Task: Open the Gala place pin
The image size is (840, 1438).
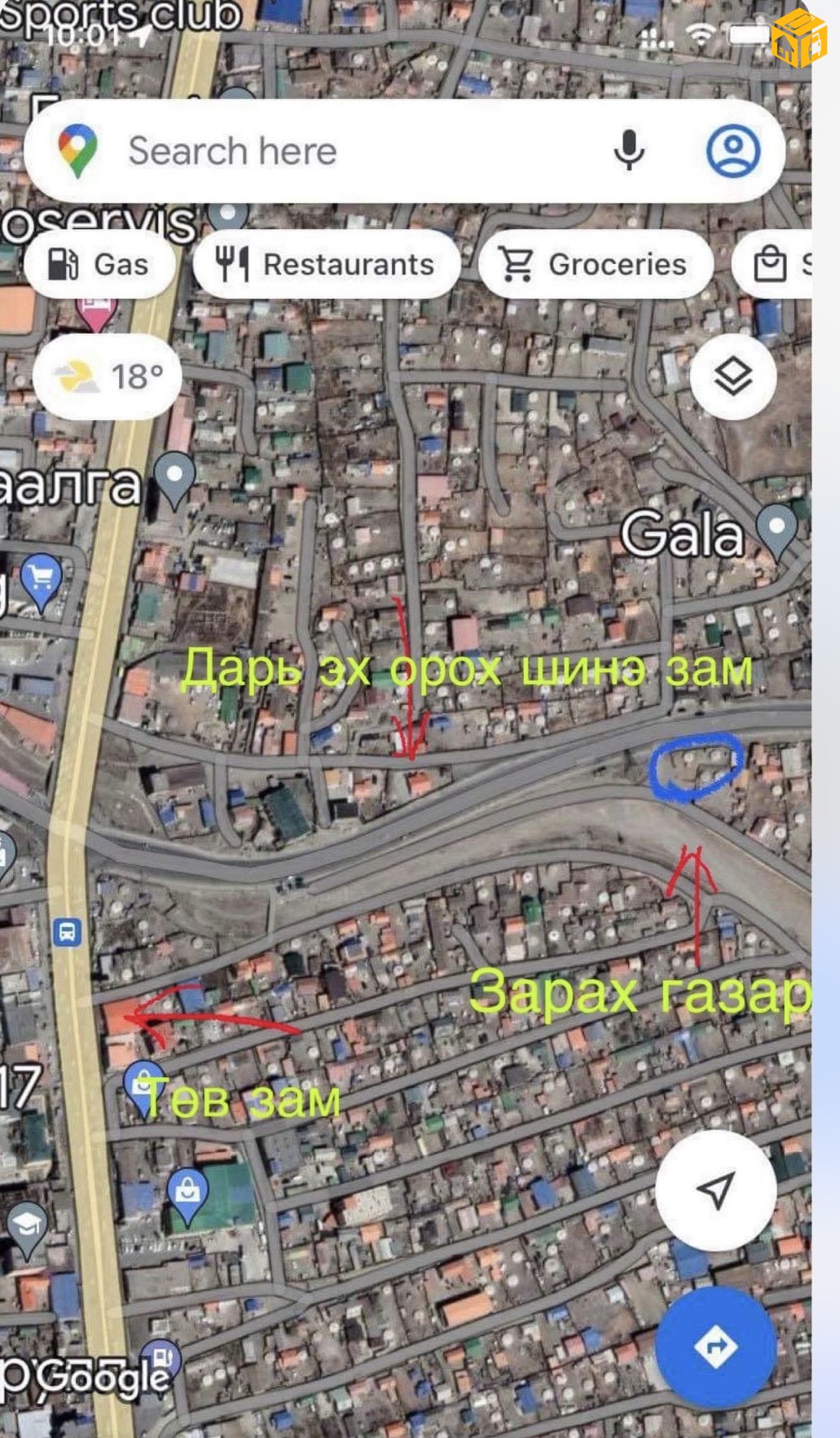Action: tap(778, 527)
